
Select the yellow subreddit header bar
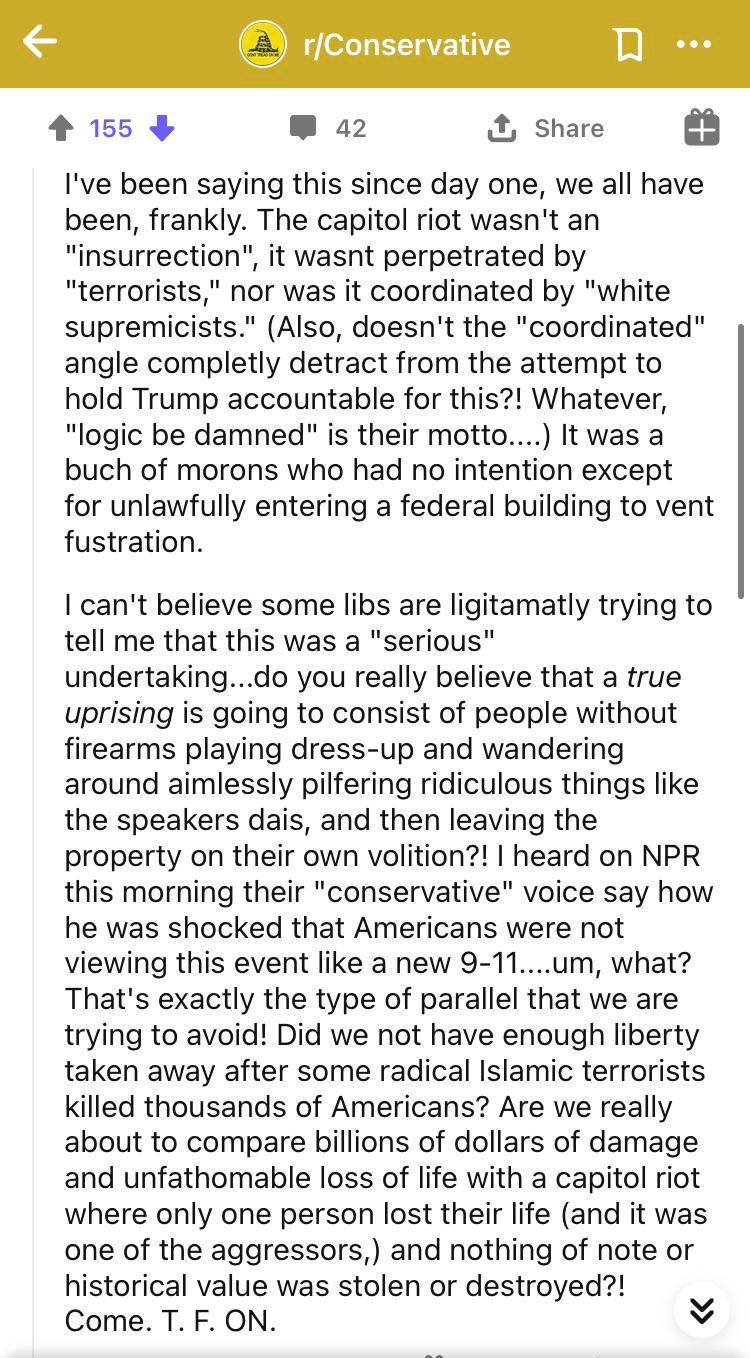375,43
